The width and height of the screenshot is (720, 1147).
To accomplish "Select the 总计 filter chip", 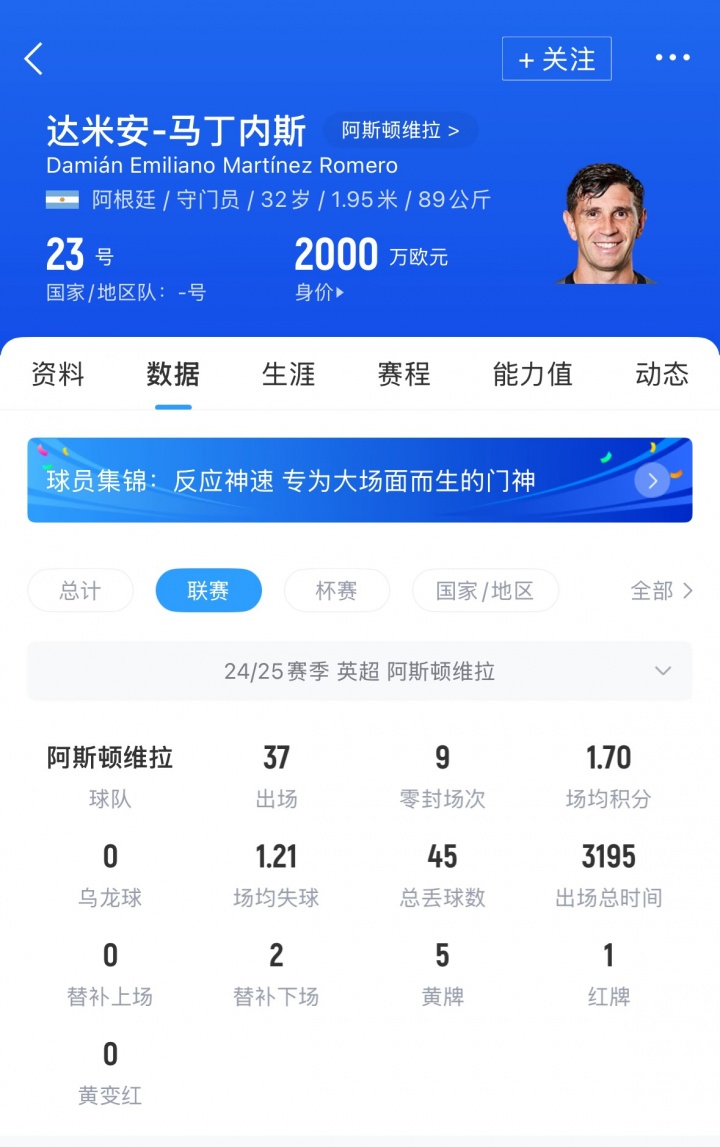I will click(80, 590).
